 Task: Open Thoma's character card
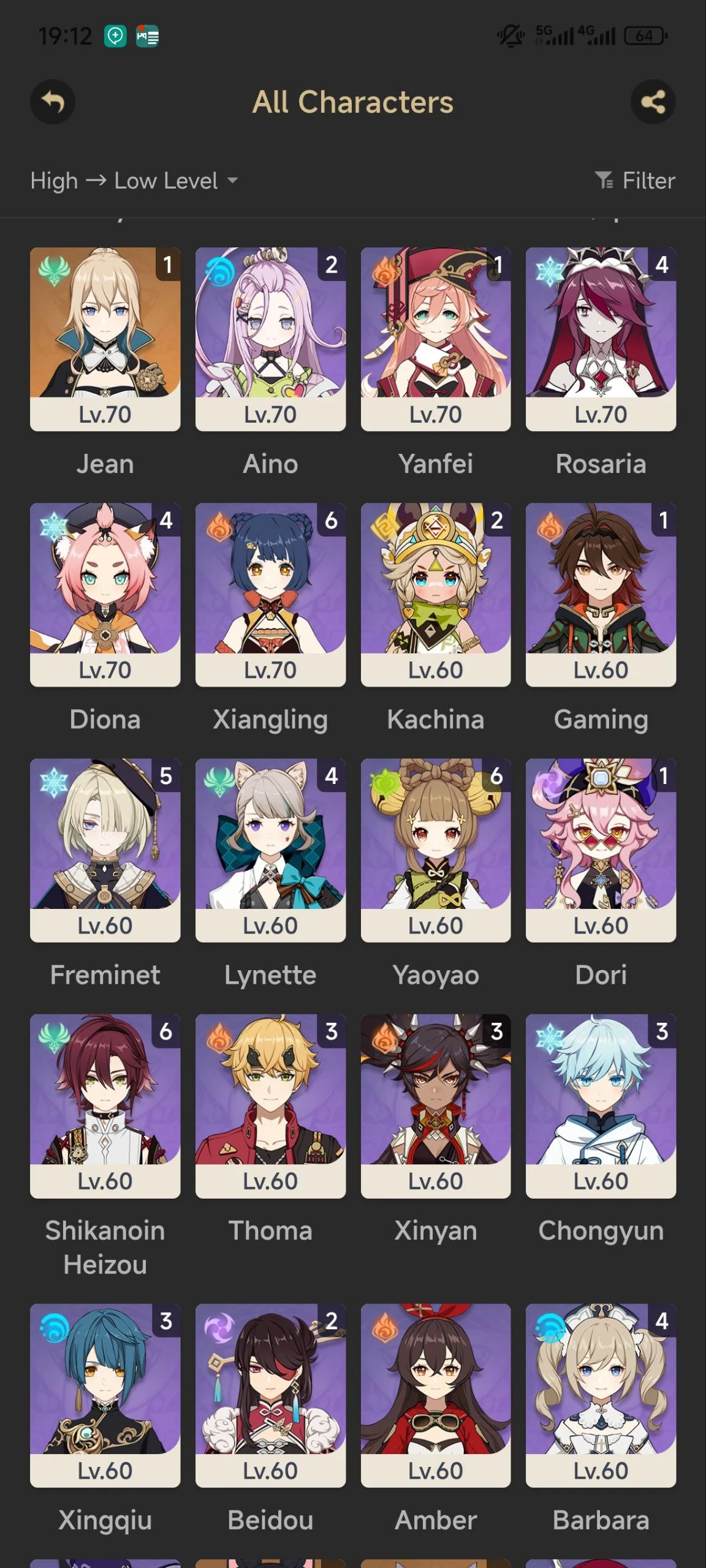(270, 1106)
